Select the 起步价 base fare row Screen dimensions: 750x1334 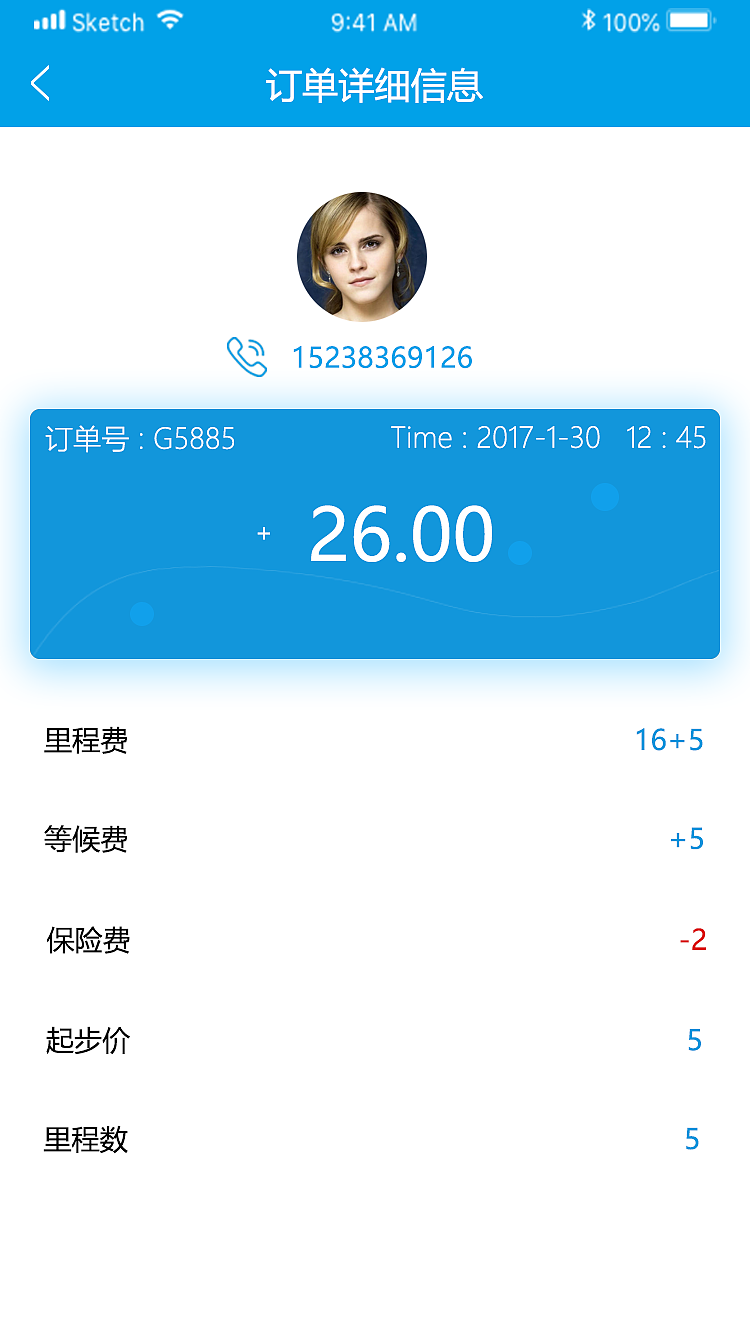[88, 1040]
